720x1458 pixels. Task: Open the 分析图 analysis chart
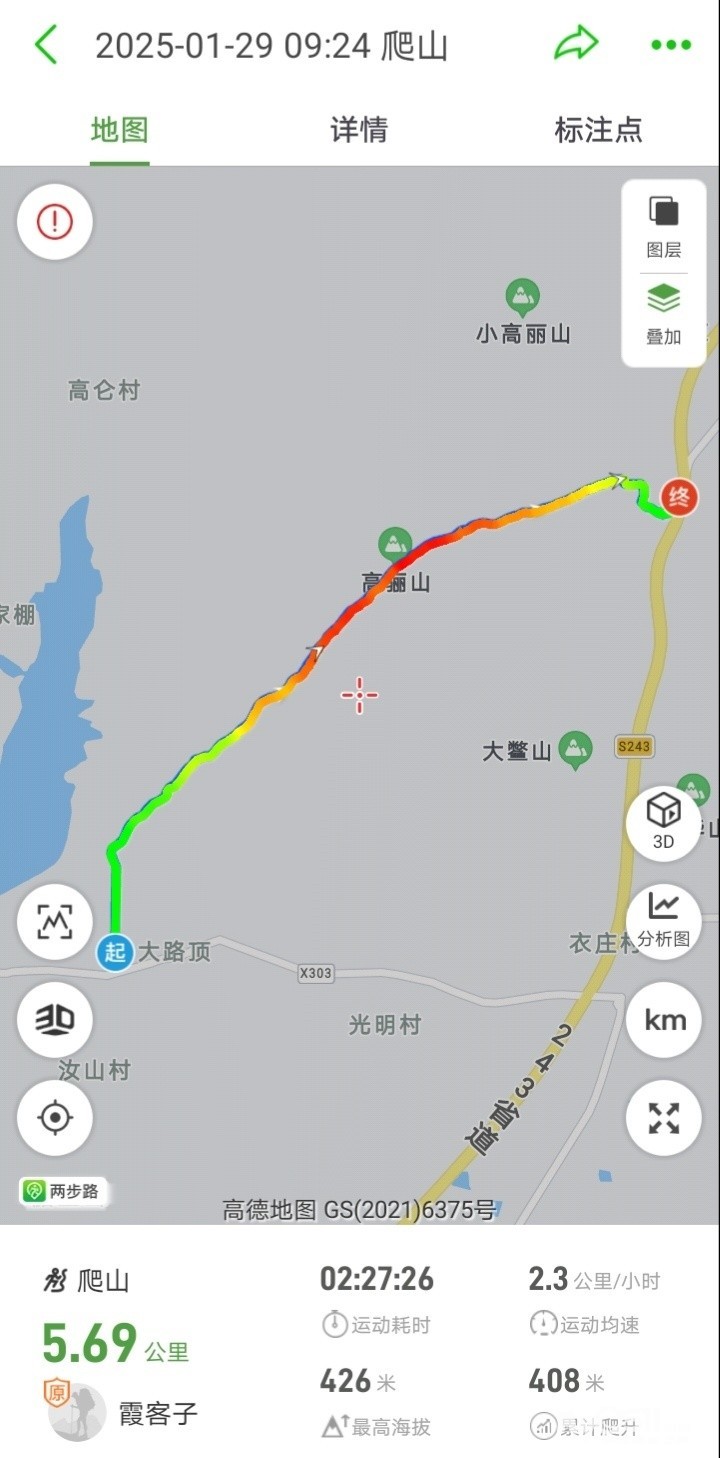pyautogui.click(x=663, y=920)
